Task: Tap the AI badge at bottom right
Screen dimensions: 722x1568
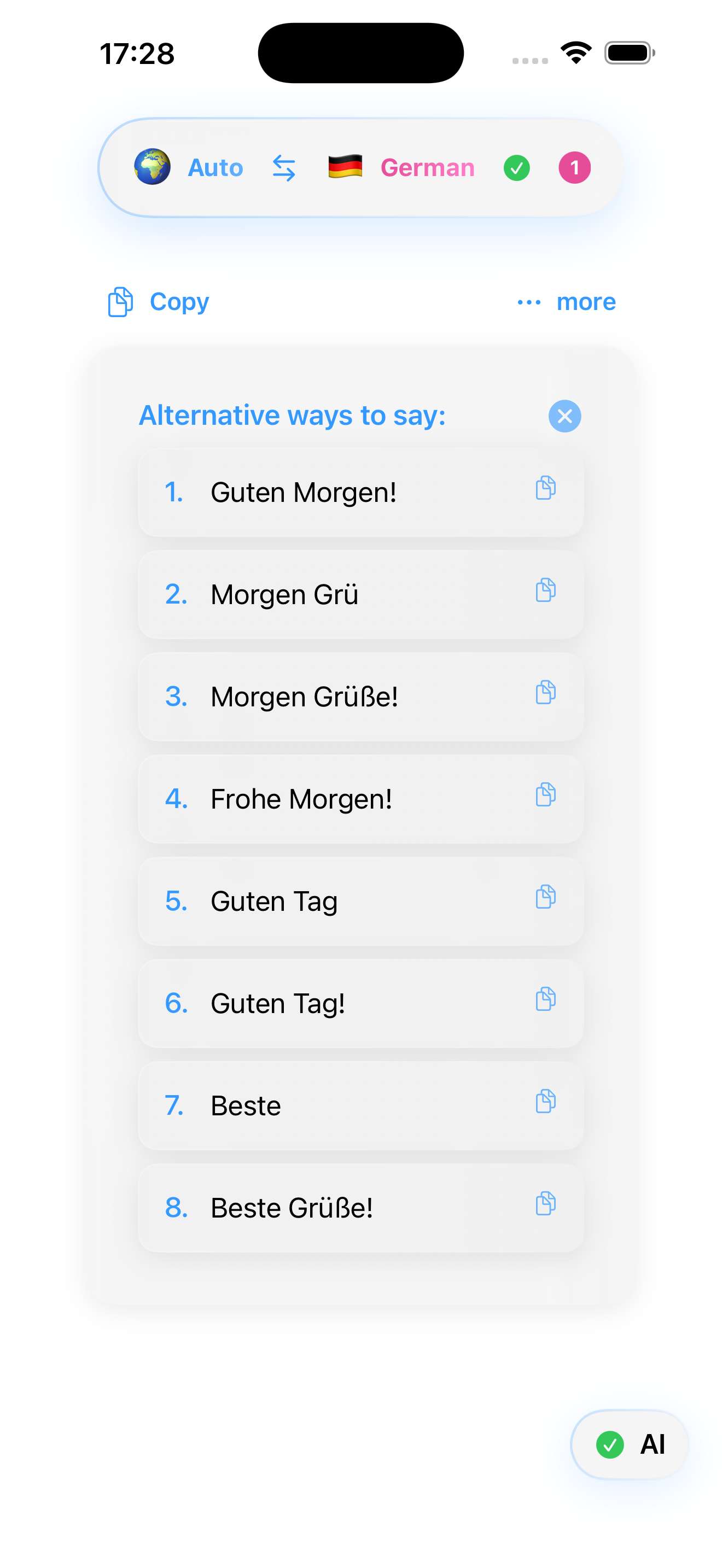Action: pos(628,1444)
